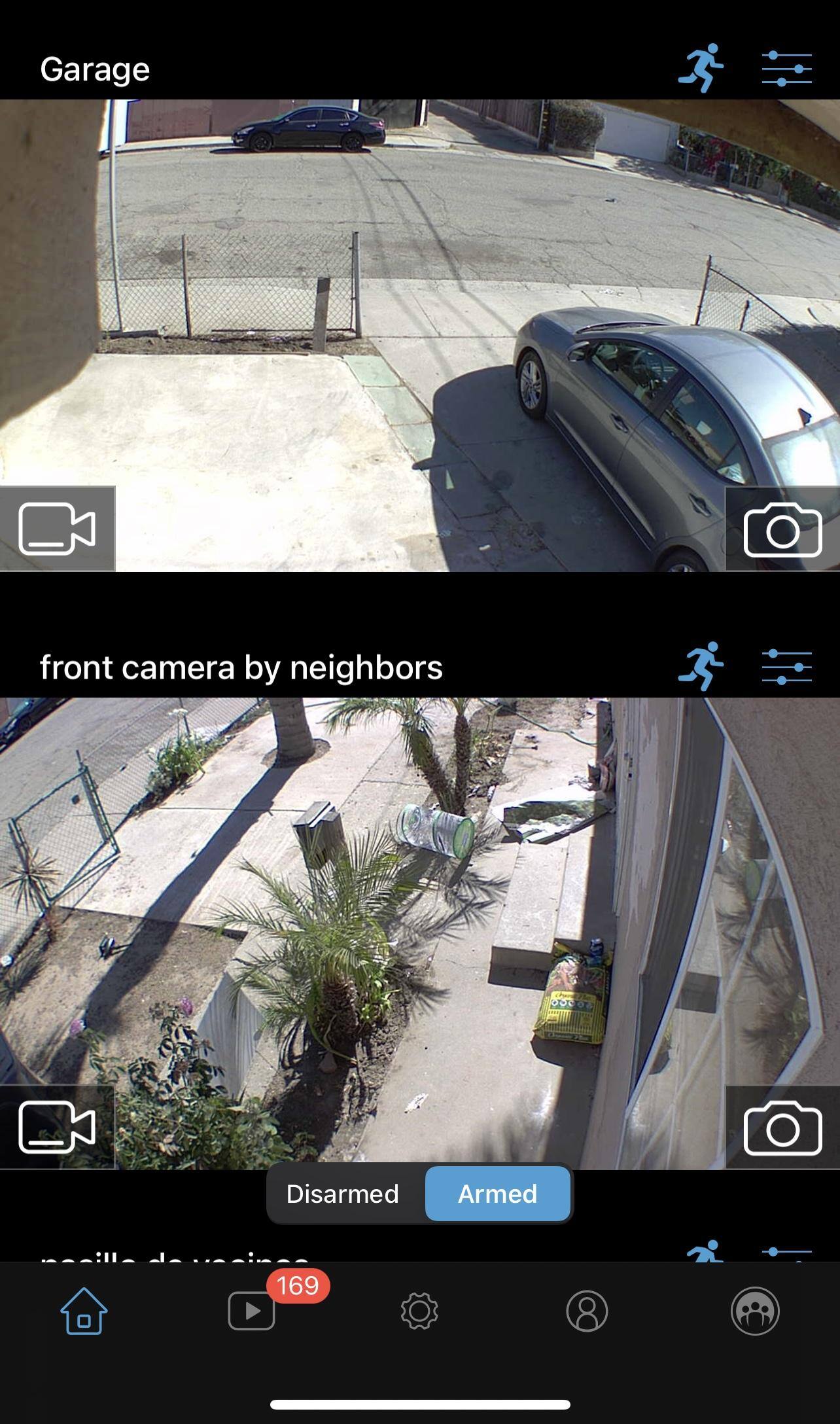This screenshot has height=1424, width=840.
Task: Open the settings gear tab
Action: tap(419, 1310)
